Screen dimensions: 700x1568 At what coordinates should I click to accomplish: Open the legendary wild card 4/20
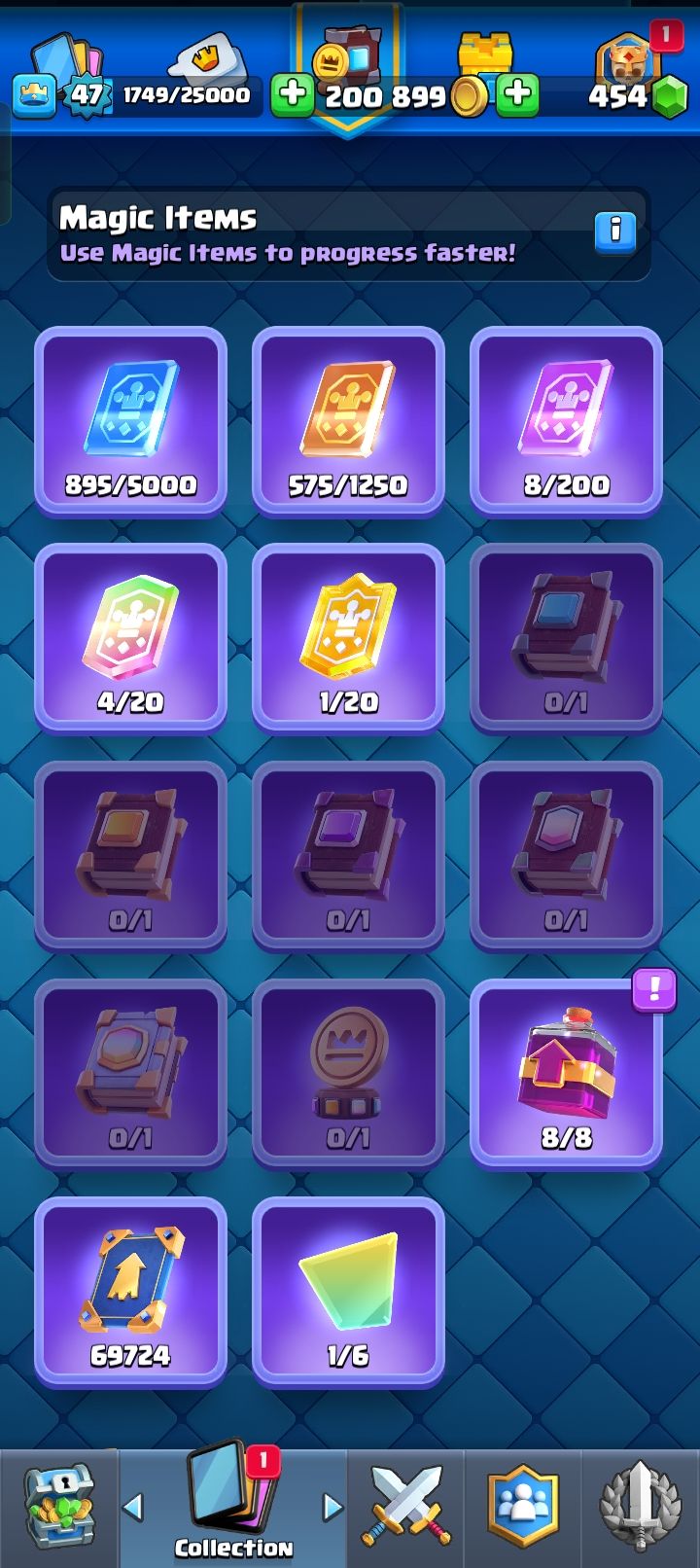tap(130, 637)
